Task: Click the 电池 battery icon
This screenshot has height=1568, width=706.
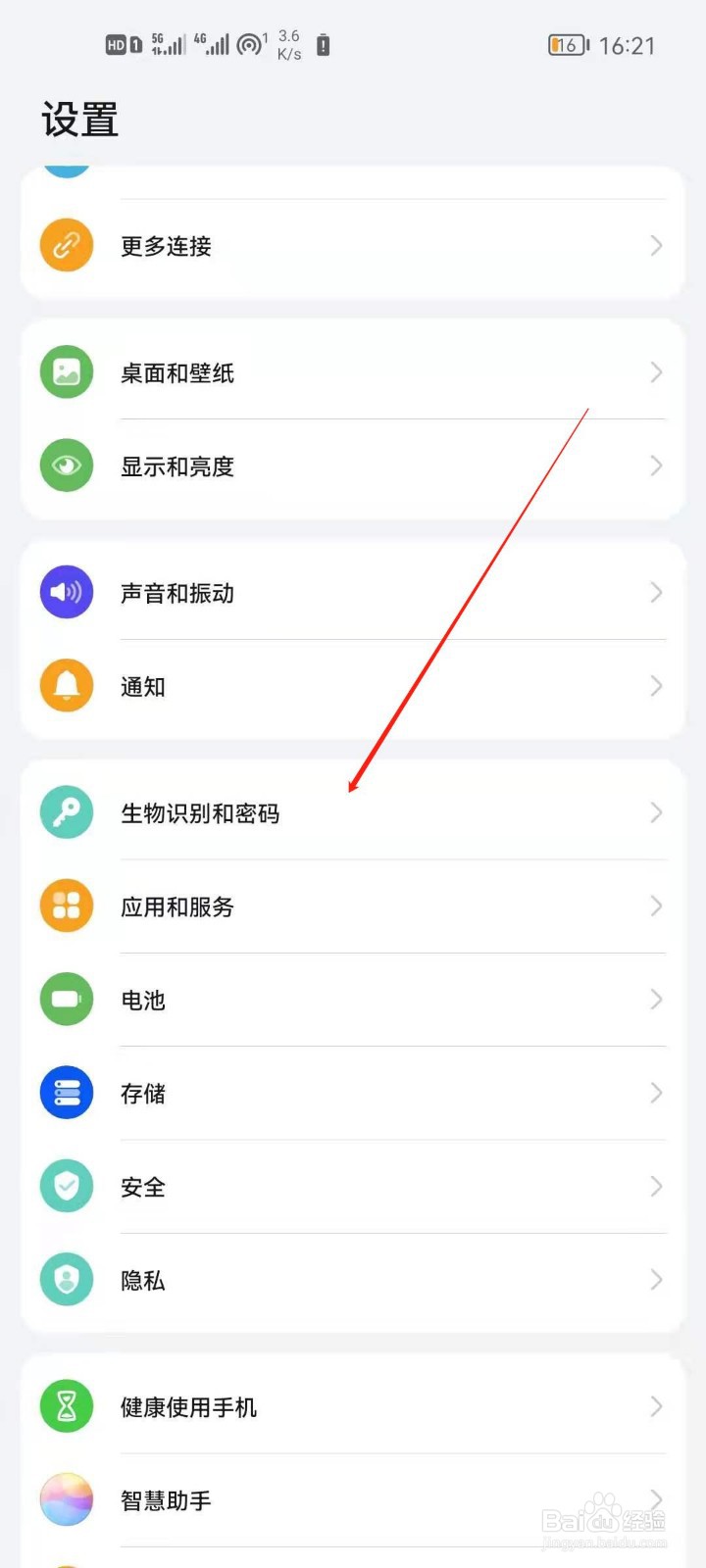Action: pyautogui.click(x=65, y=1000)
